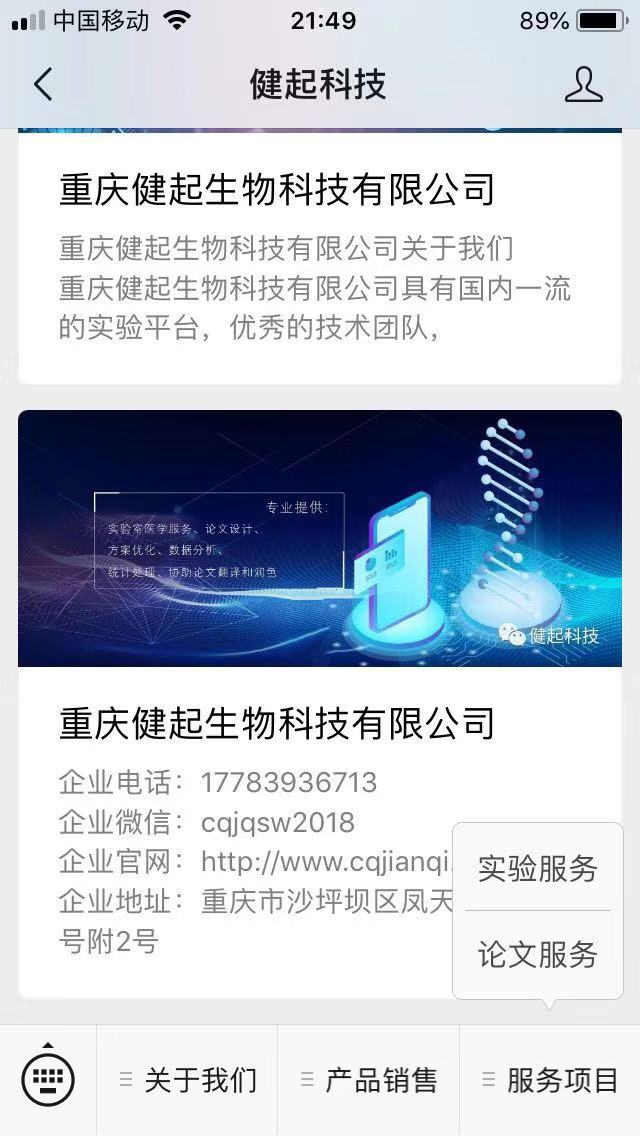The height and width of the screenshot is (1136, 640).
Task: Select 论文服务 from popup menu
Action: tap(537, 954)
